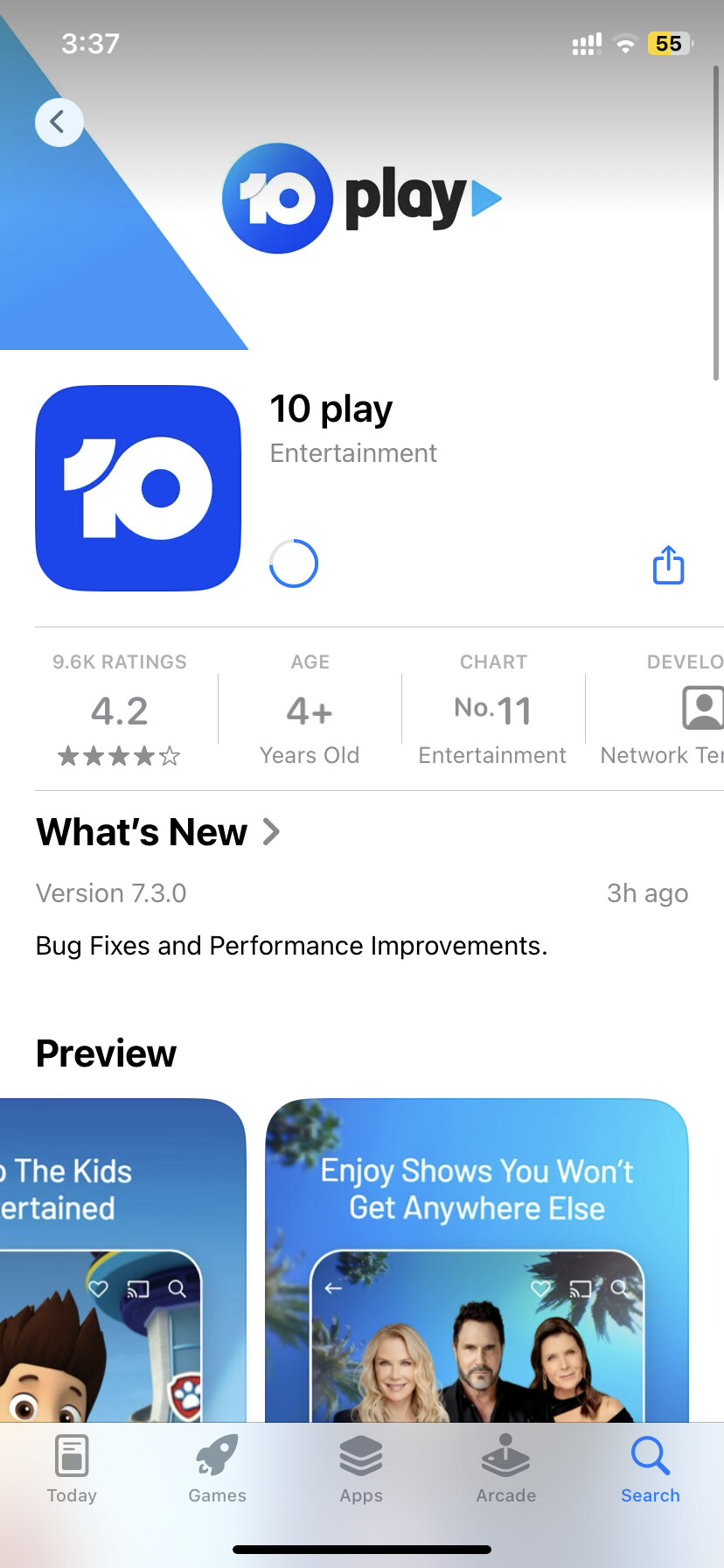Switch to the Arcade tab

[x=505, y=1470]
